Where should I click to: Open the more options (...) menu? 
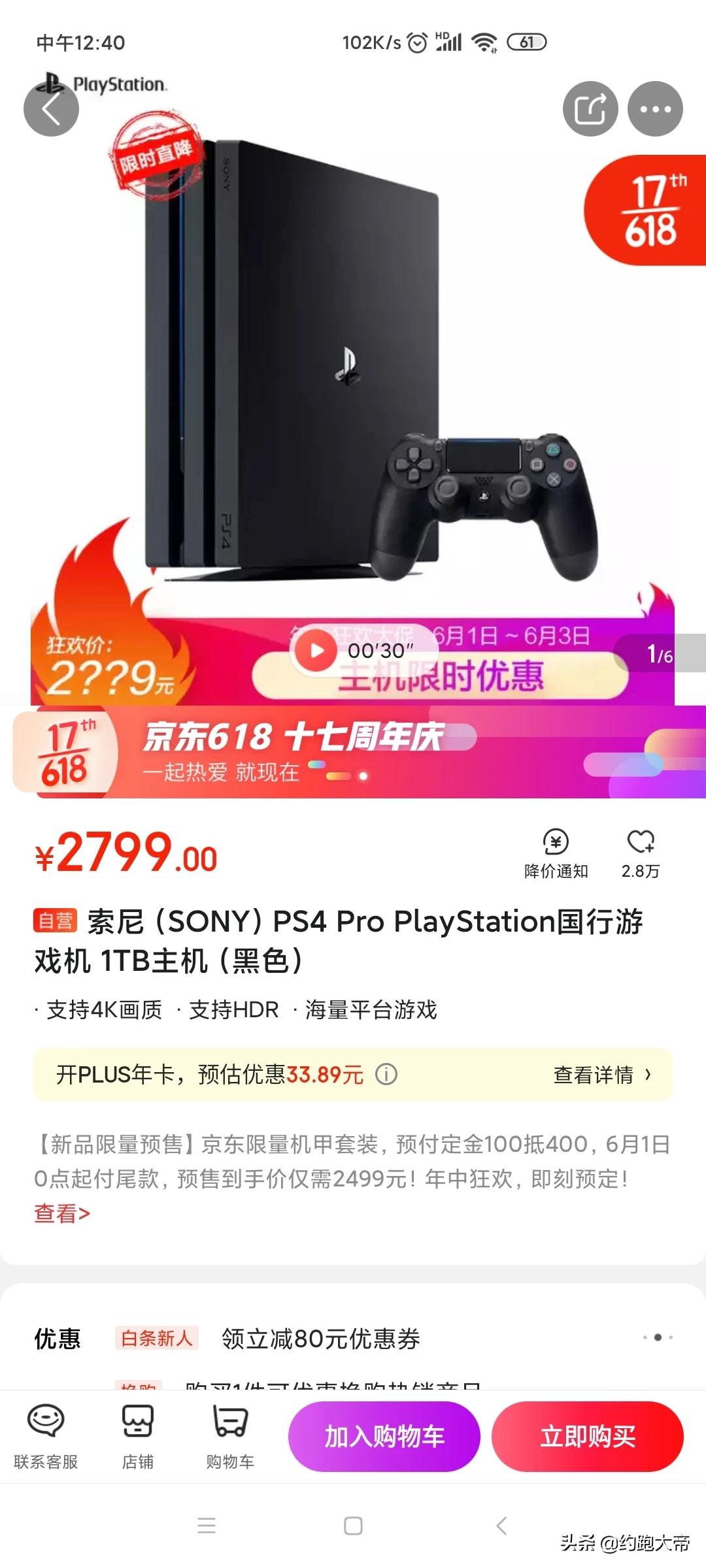(656, 108)
